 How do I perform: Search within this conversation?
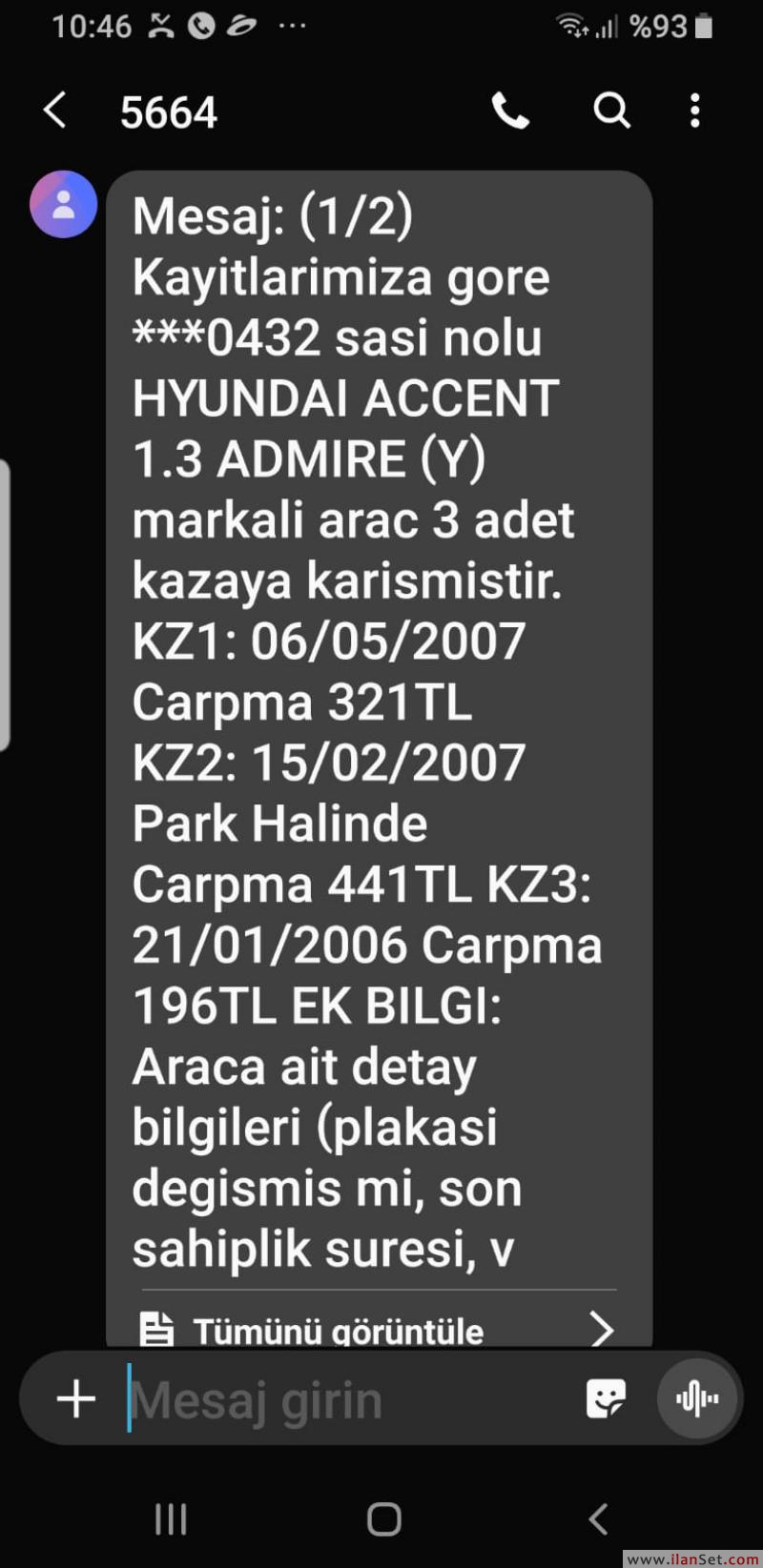[611, 111]
